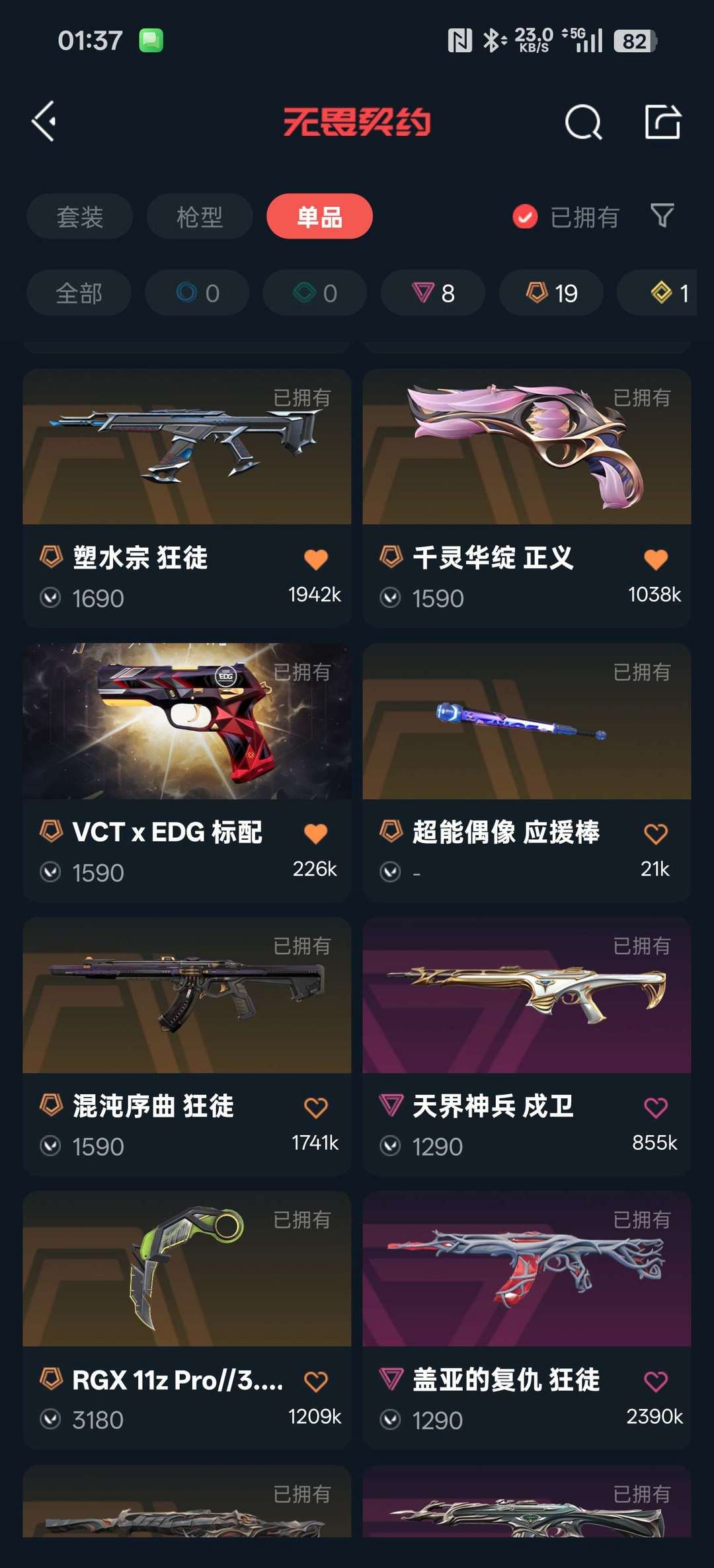The height and width of the screenshot is (1568, 714).
Task: Select the green Deluxe rarity filter showing 0
Action: [x=313, y=293]
